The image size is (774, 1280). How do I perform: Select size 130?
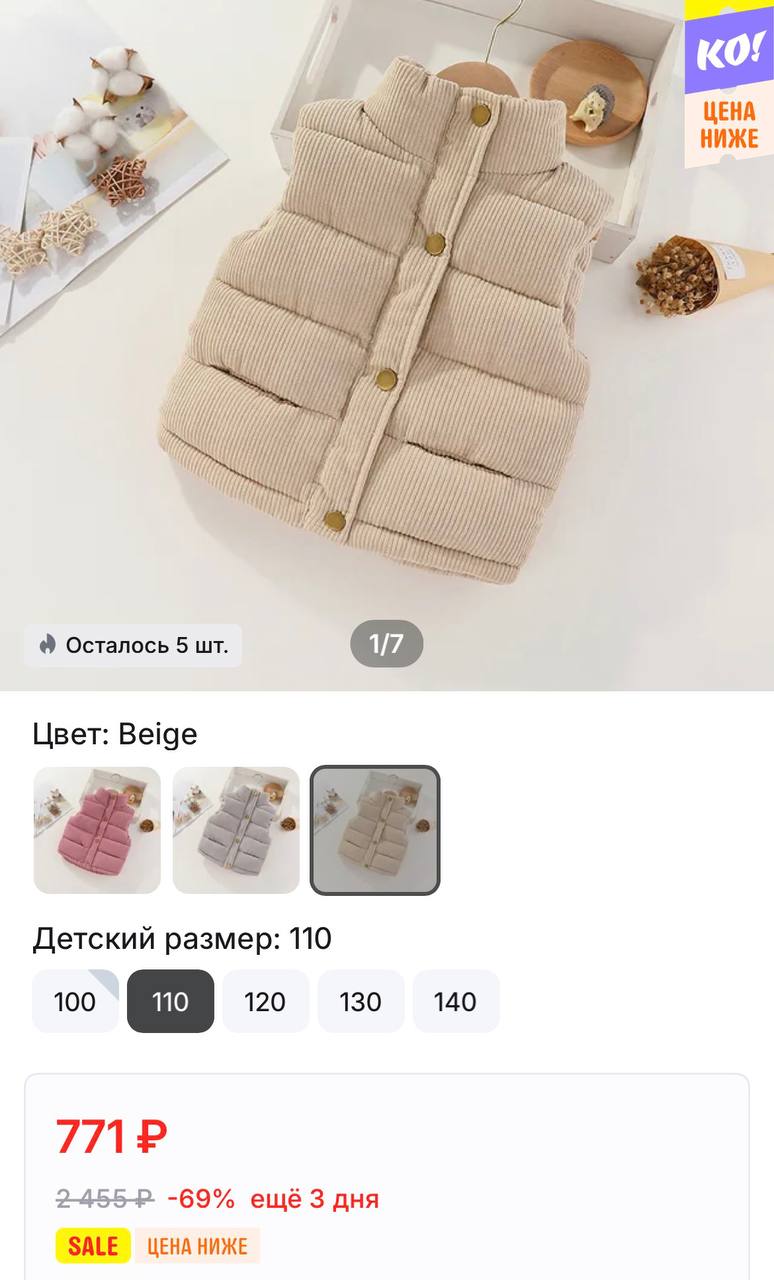click(x=360, y=1001)
